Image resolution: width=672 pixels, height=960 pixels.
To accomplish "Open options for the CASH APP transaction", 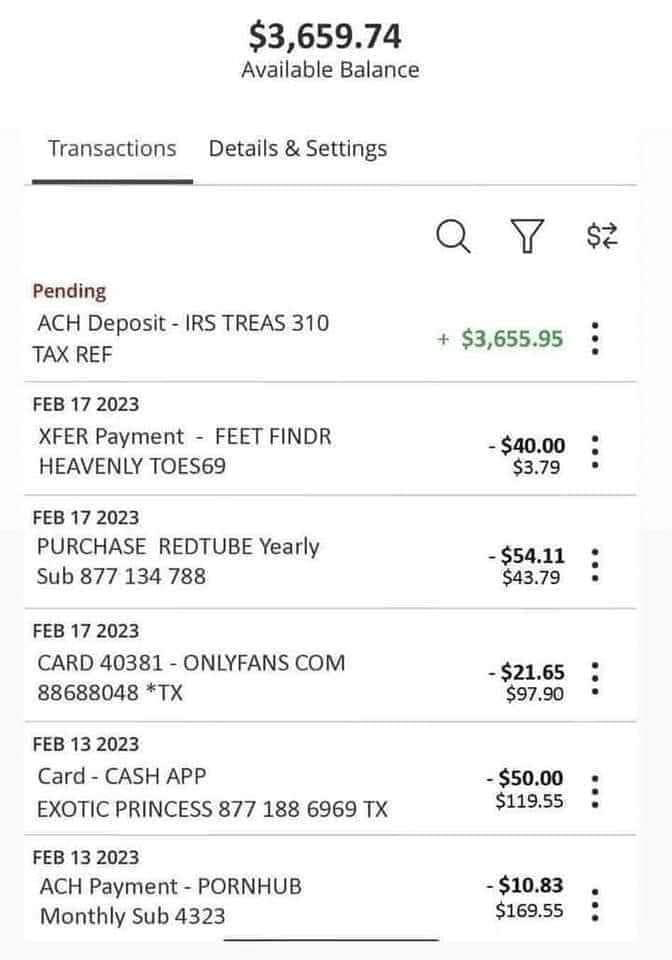I will click(596, 790).
